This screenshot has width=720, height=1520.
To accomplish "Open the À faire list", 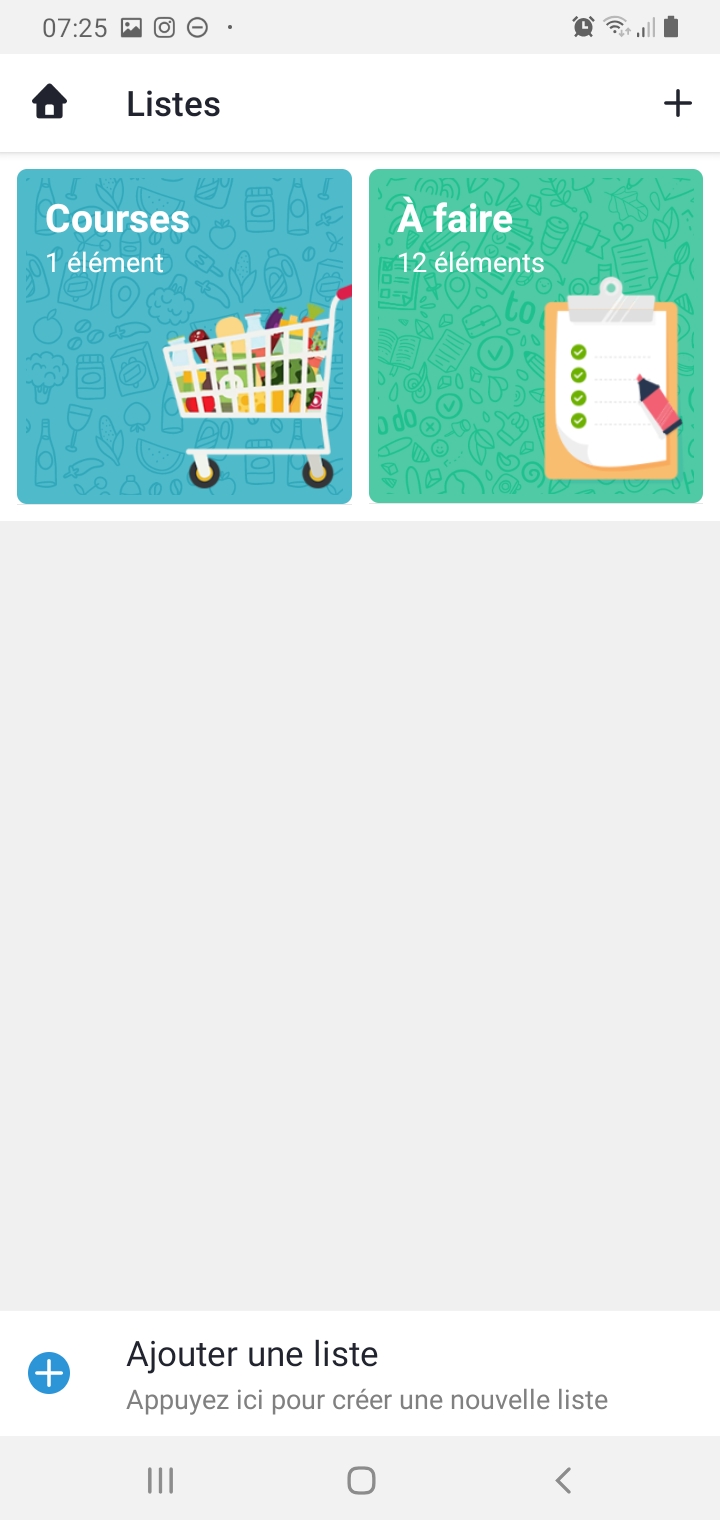I will pos(536,336).
